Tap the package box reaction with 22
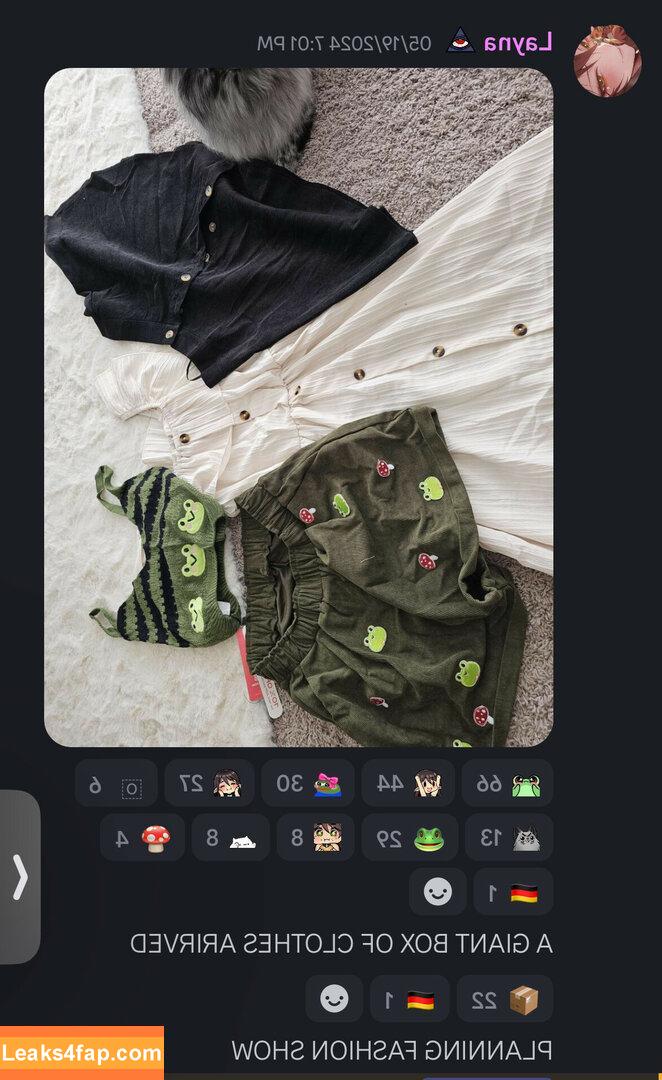The width and height of the screenshot is (662, 1080). coord(504,998)
